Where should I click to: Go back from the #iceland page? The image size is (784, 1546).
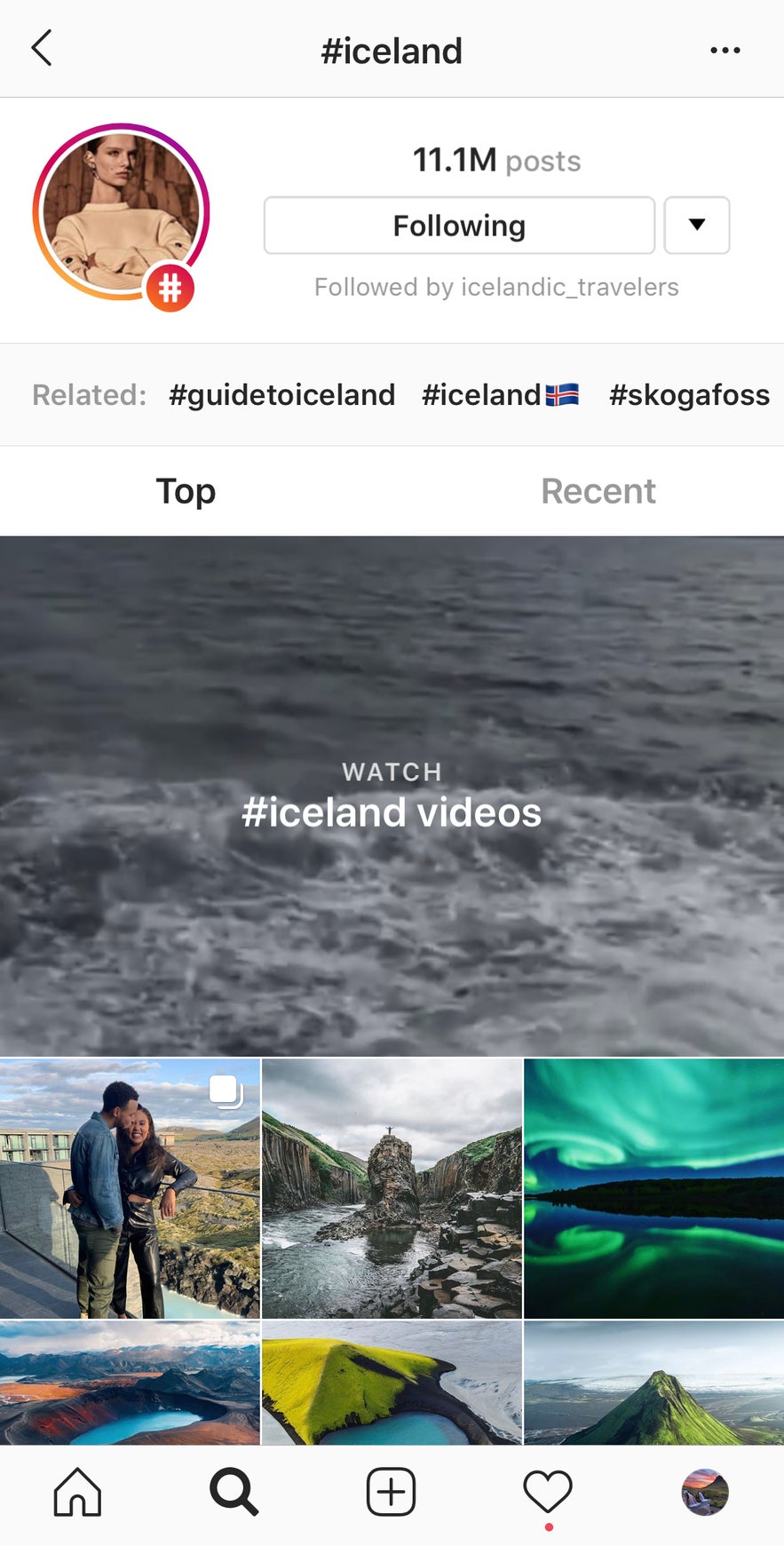tap(41, 49)
